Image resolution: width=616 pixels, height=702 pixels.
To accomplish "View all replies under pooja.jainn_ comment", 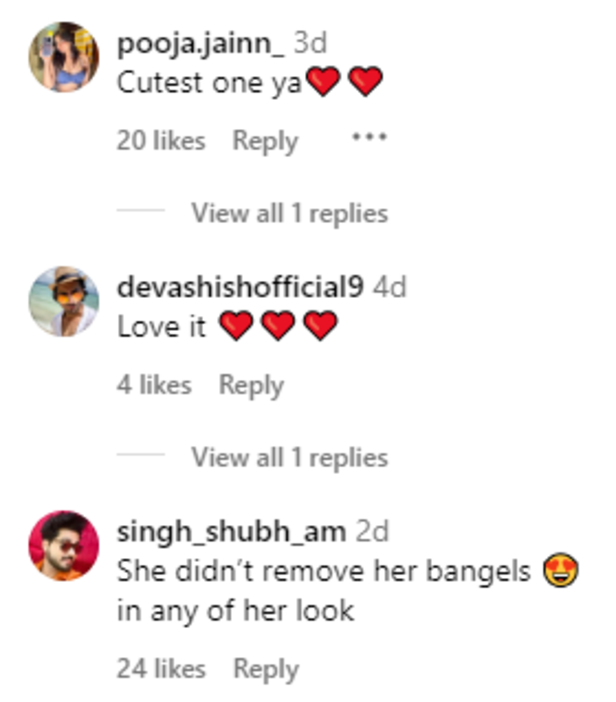I will (x=289, y=213).
